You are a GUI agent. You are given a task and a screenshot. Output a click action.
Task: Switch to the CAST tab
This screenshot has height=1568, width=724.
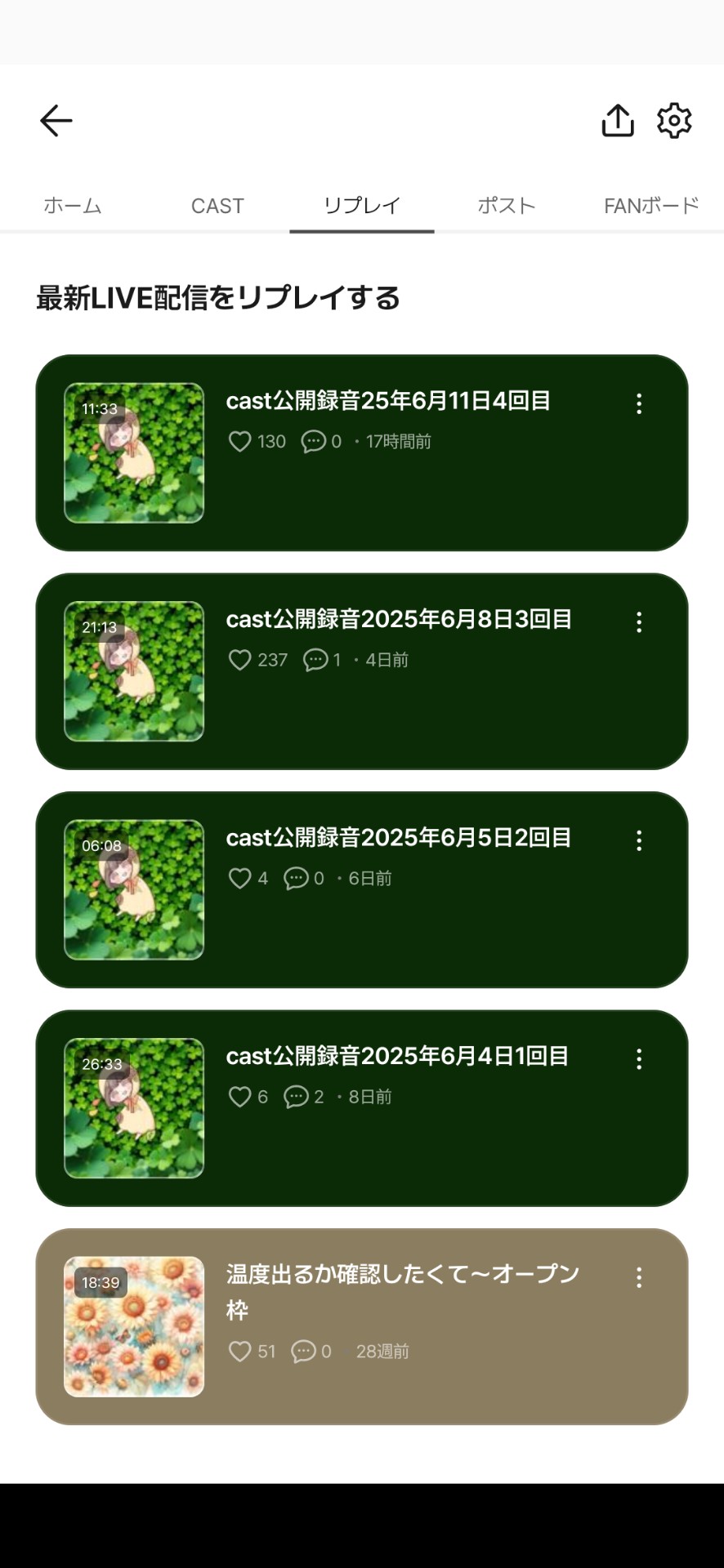pos(217,206)
